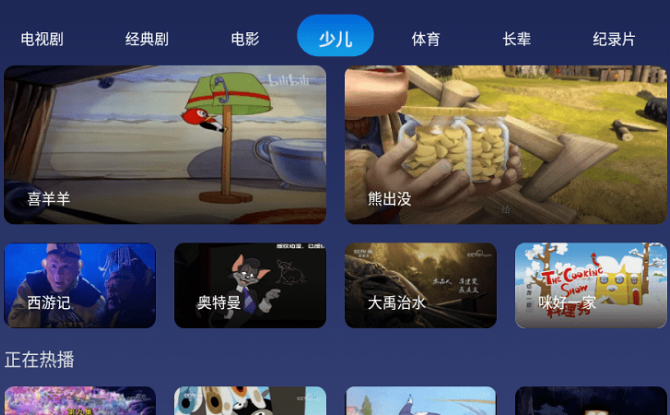Image resolution: width=670 pixels, height=415 pixels.
Task: Open the 喜羊羊 featured card
Action: (x=165, y=145)
